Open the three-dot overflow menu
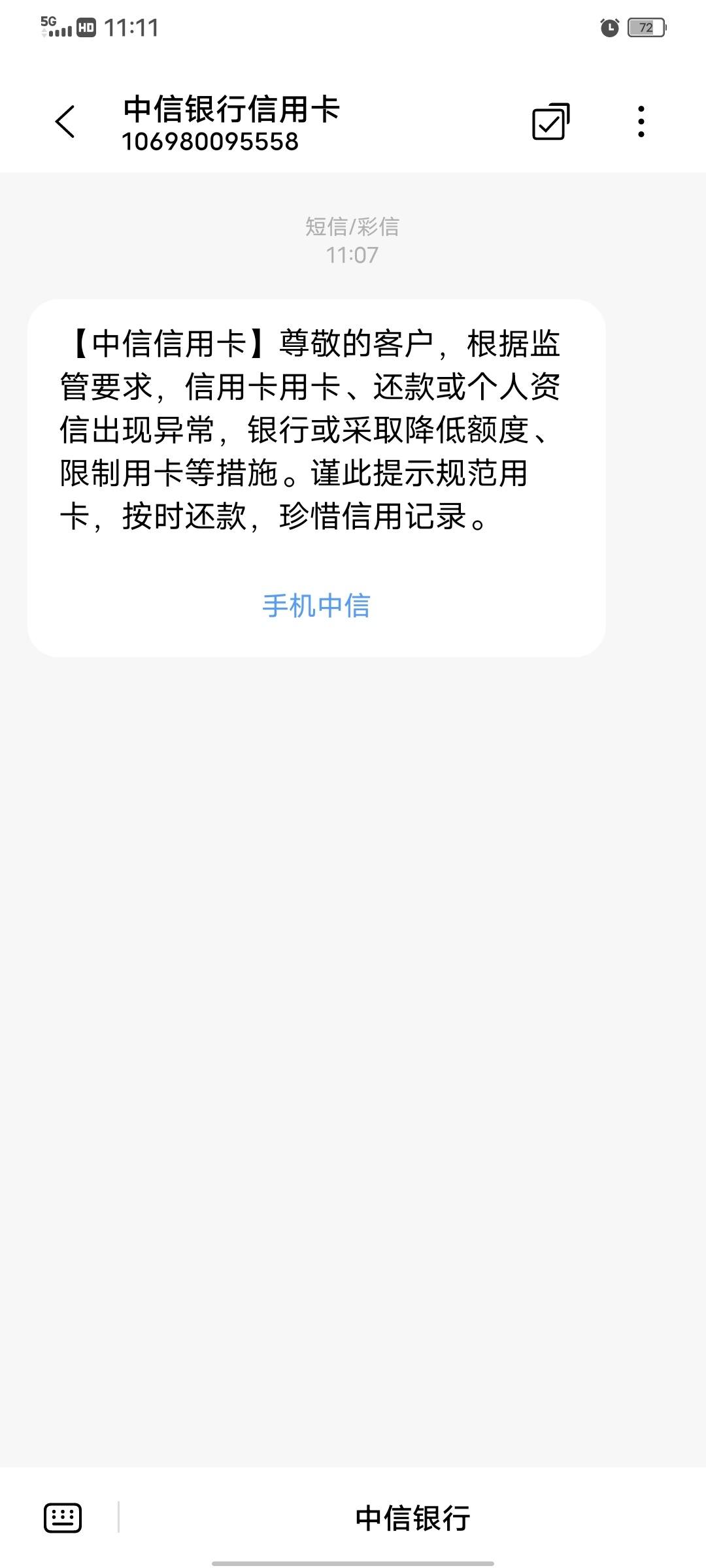The height and width of the screenshot is (1568, 706). tap(641, 122)
